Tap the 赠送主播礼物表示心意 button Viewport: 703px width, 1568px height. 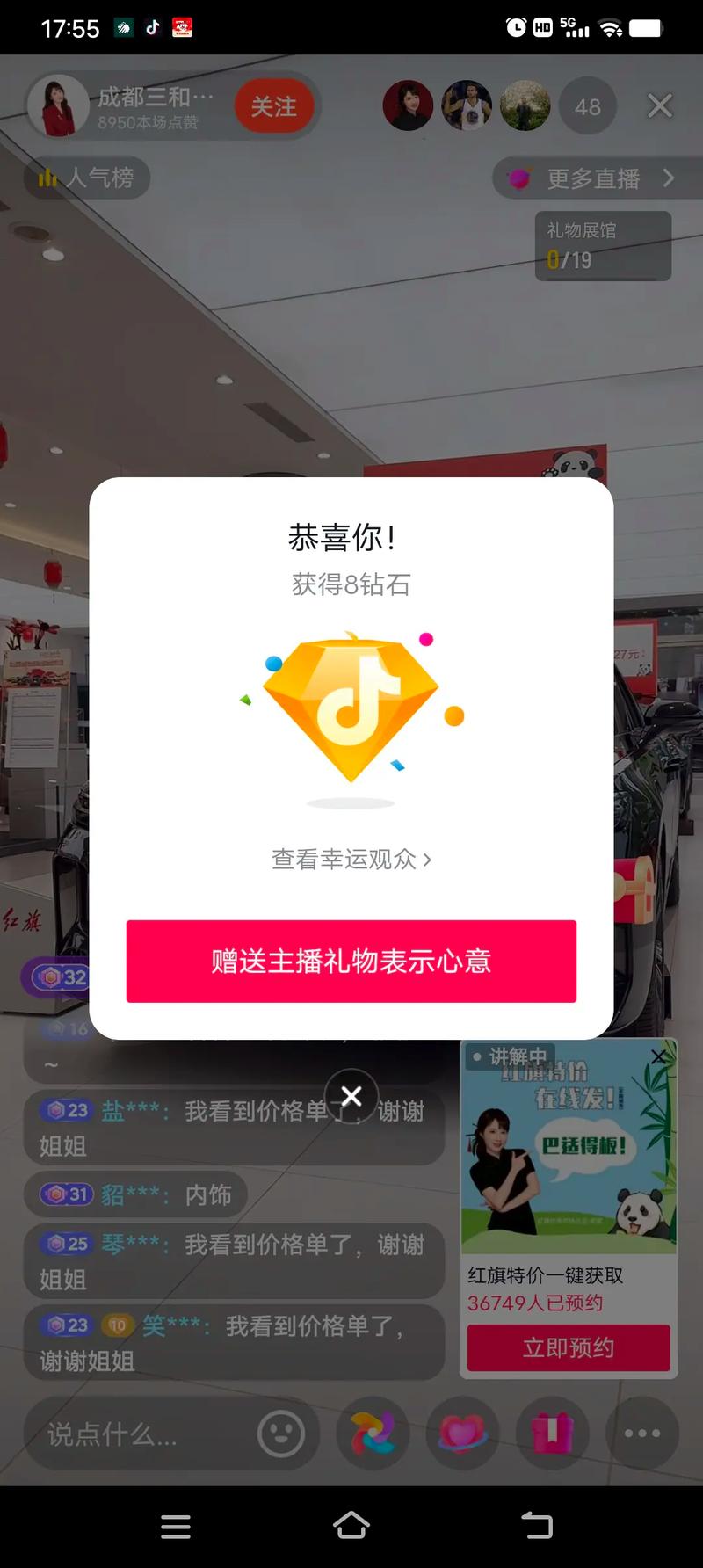351,961
